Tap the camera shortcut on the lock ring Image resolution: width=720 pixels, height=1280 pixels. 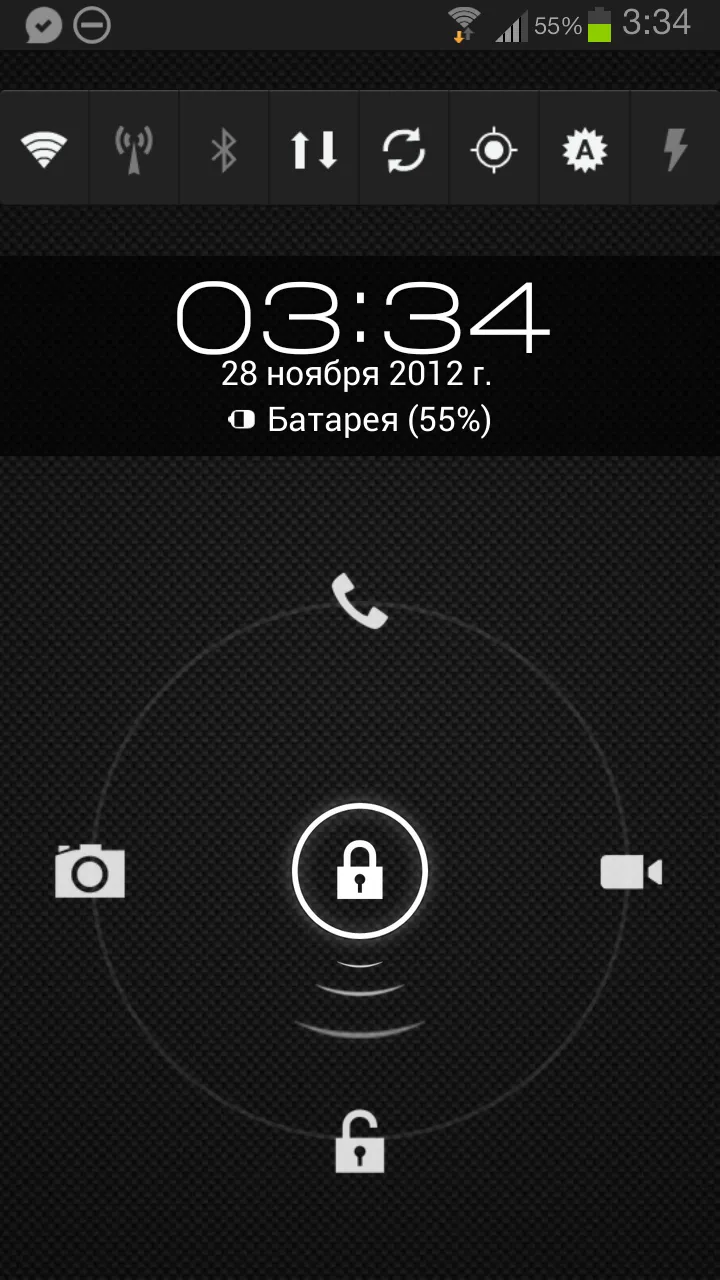[x=90, y=870]
